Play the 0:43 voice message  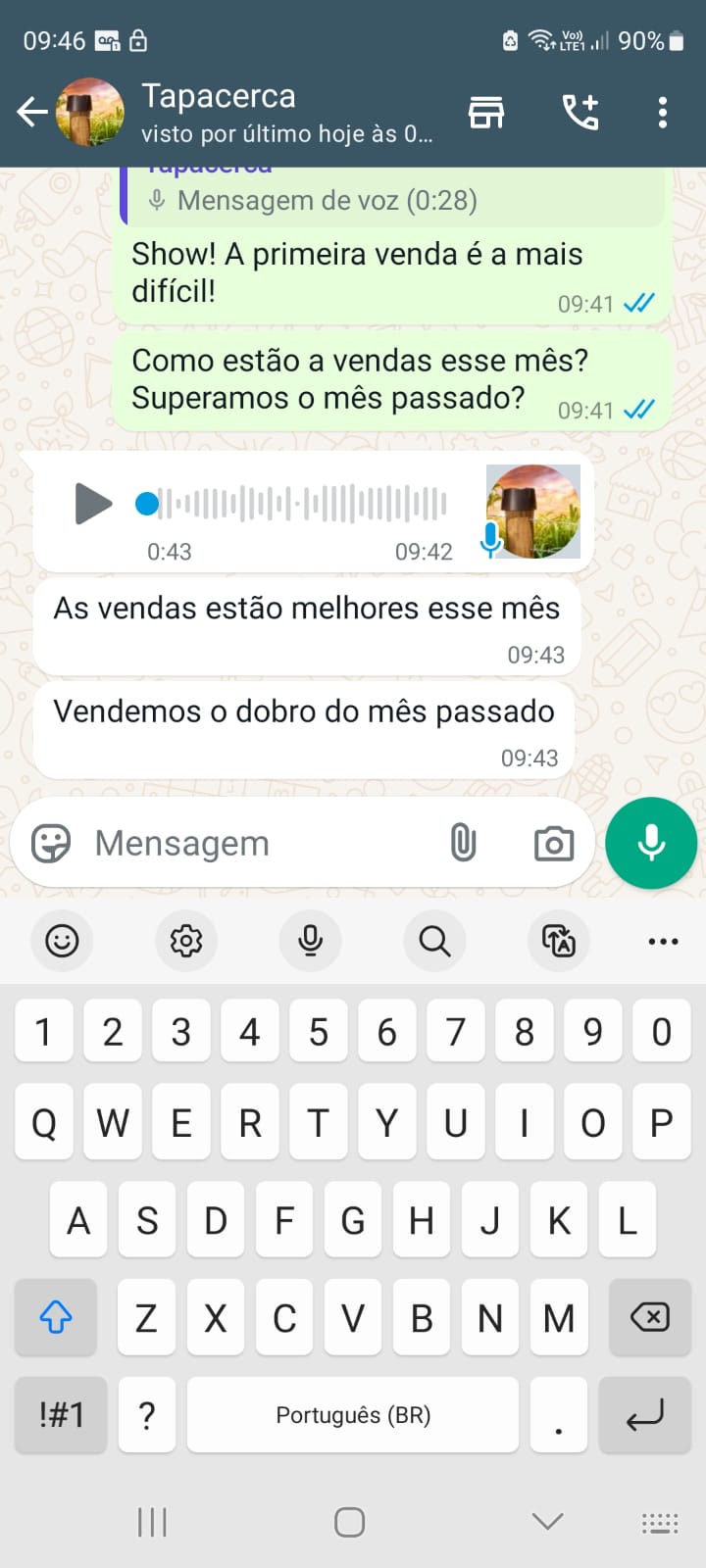93,504
